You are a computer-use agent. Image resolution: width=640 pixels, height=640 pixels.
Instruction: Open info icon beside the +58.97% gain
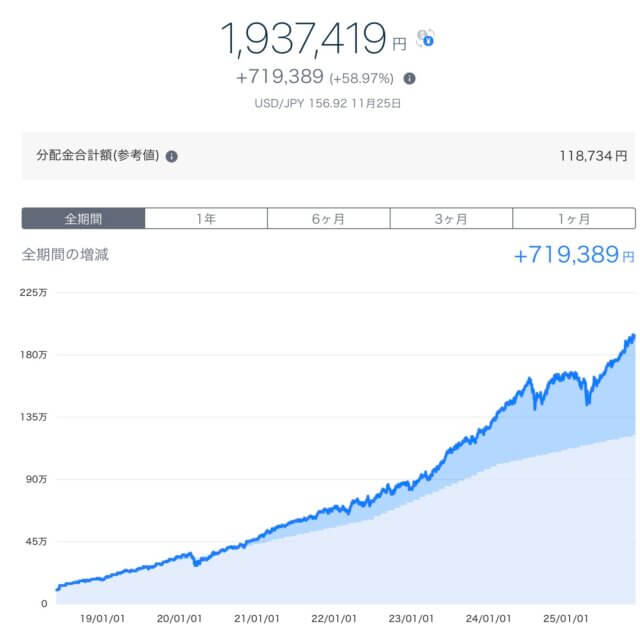pyautogui.click(x=409, y=78)
